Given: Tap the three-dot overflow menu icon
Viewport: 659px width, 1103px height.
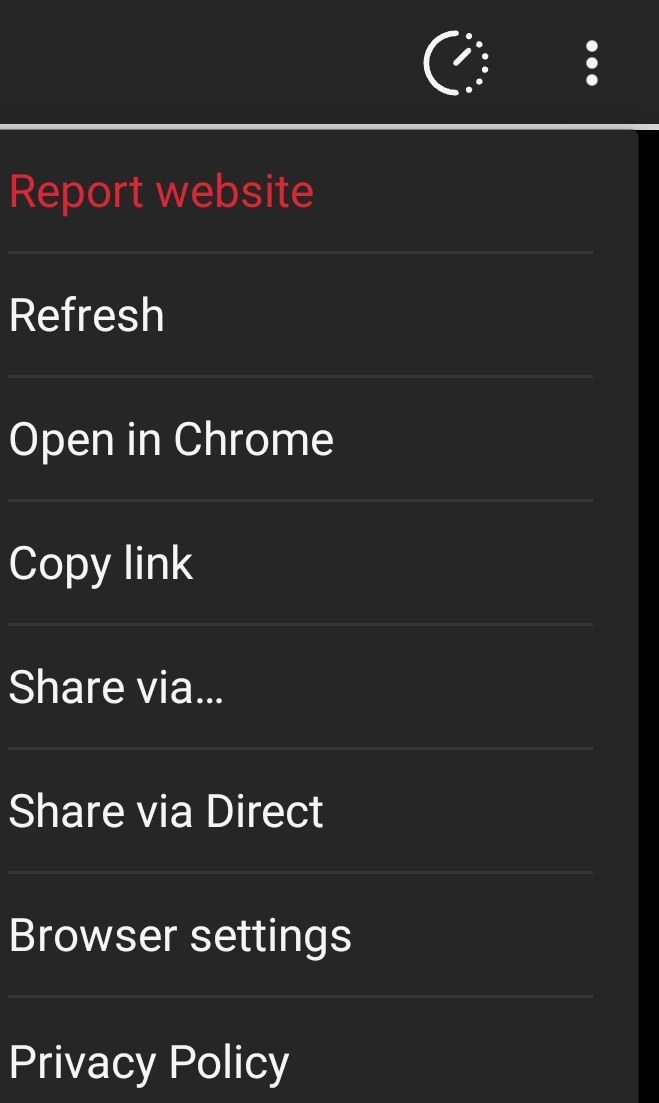Looking at the screenshot, I should point(592,64).
